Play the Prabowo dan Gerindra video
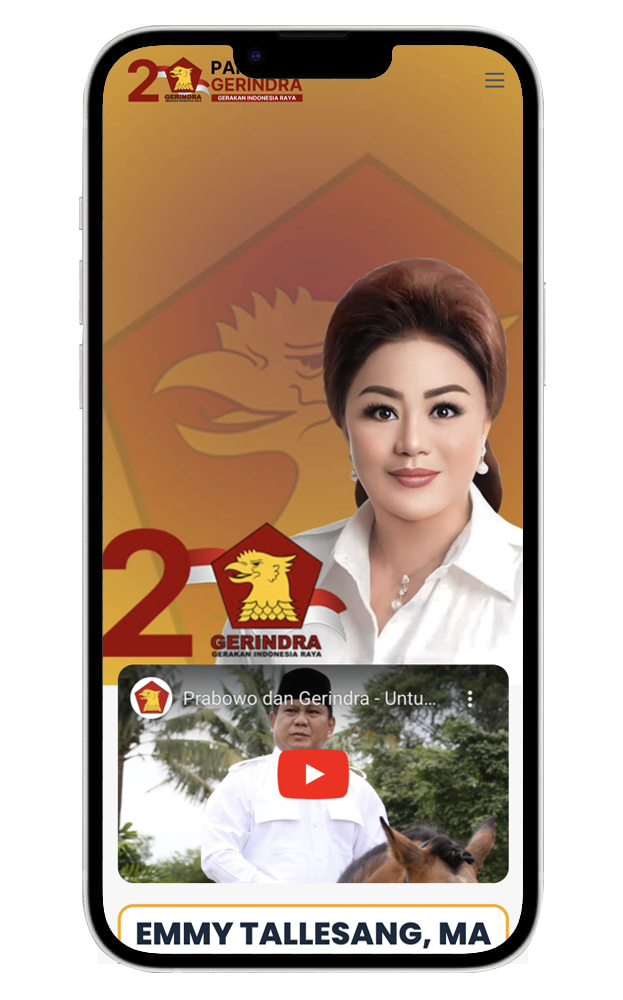 click(x=313, y=774)
